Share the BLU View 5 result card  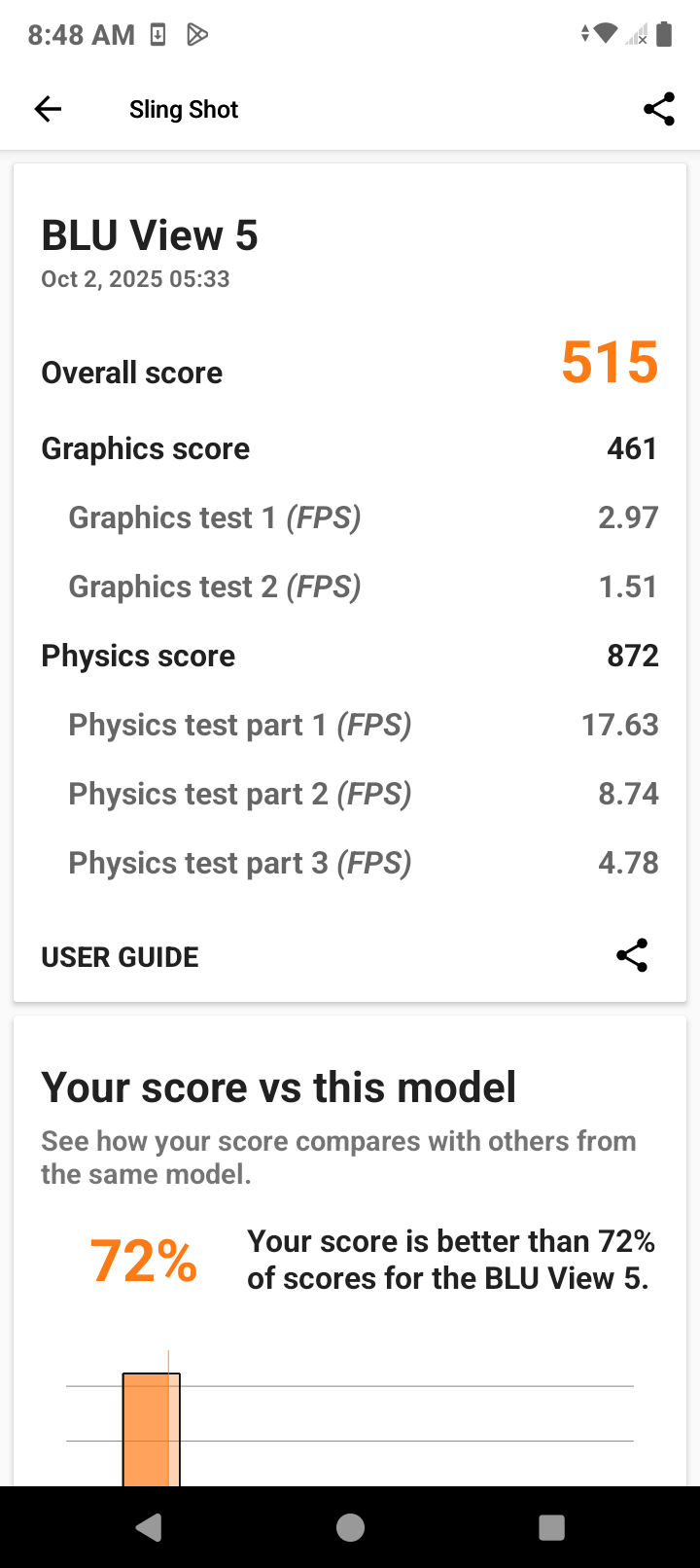632,956
